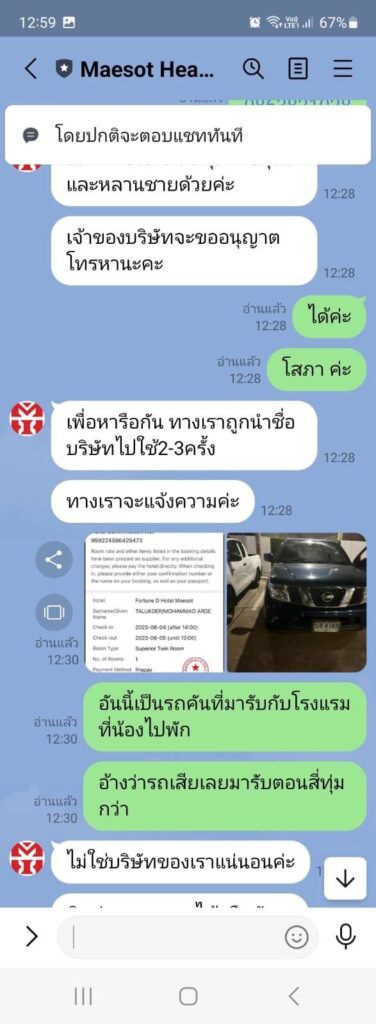Expand the attachment options chevron
The width and height of the screenshot is (376, 1024).
point(31,937)
